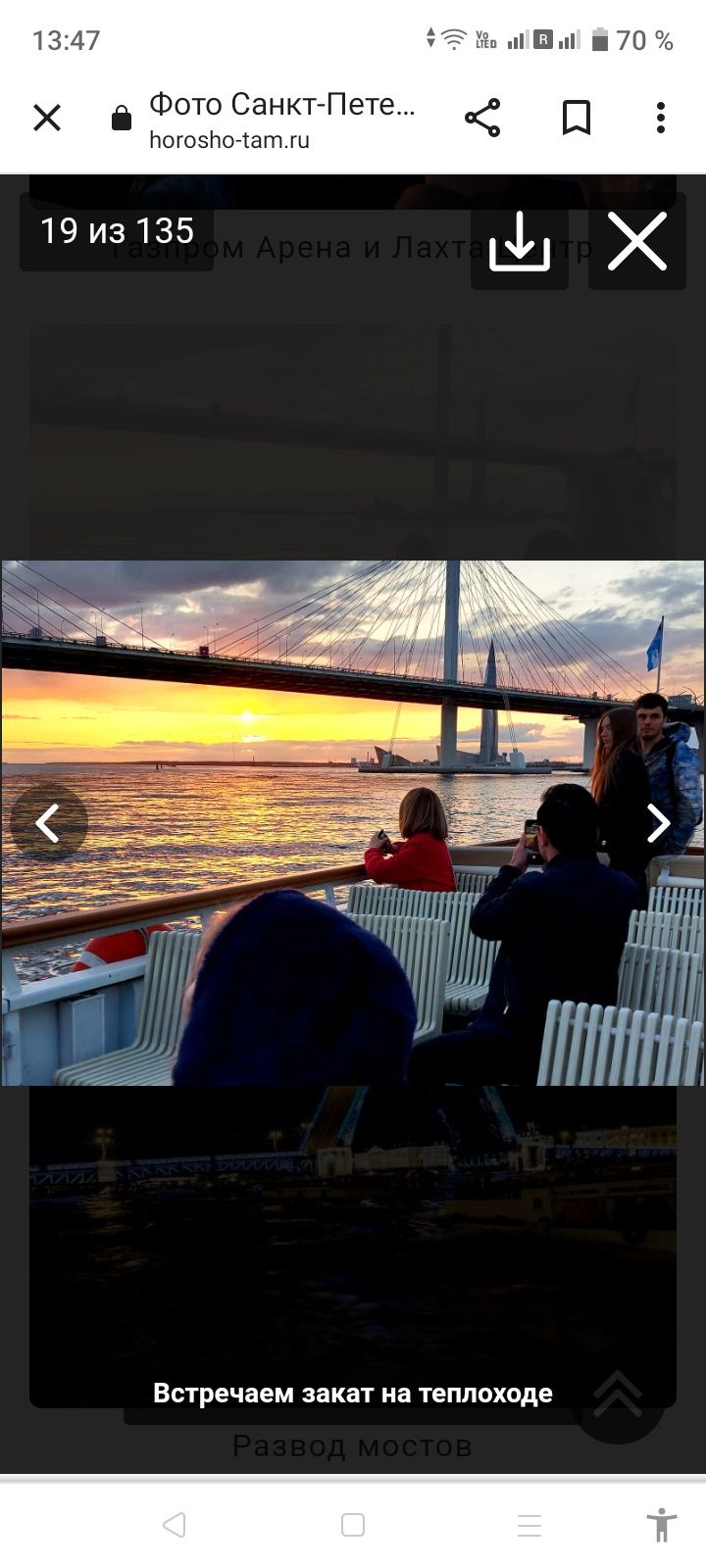706x1568 pixels.
Task: Open the accessibility shortcut in navigation bar
Action: (x=662, y=1525)
